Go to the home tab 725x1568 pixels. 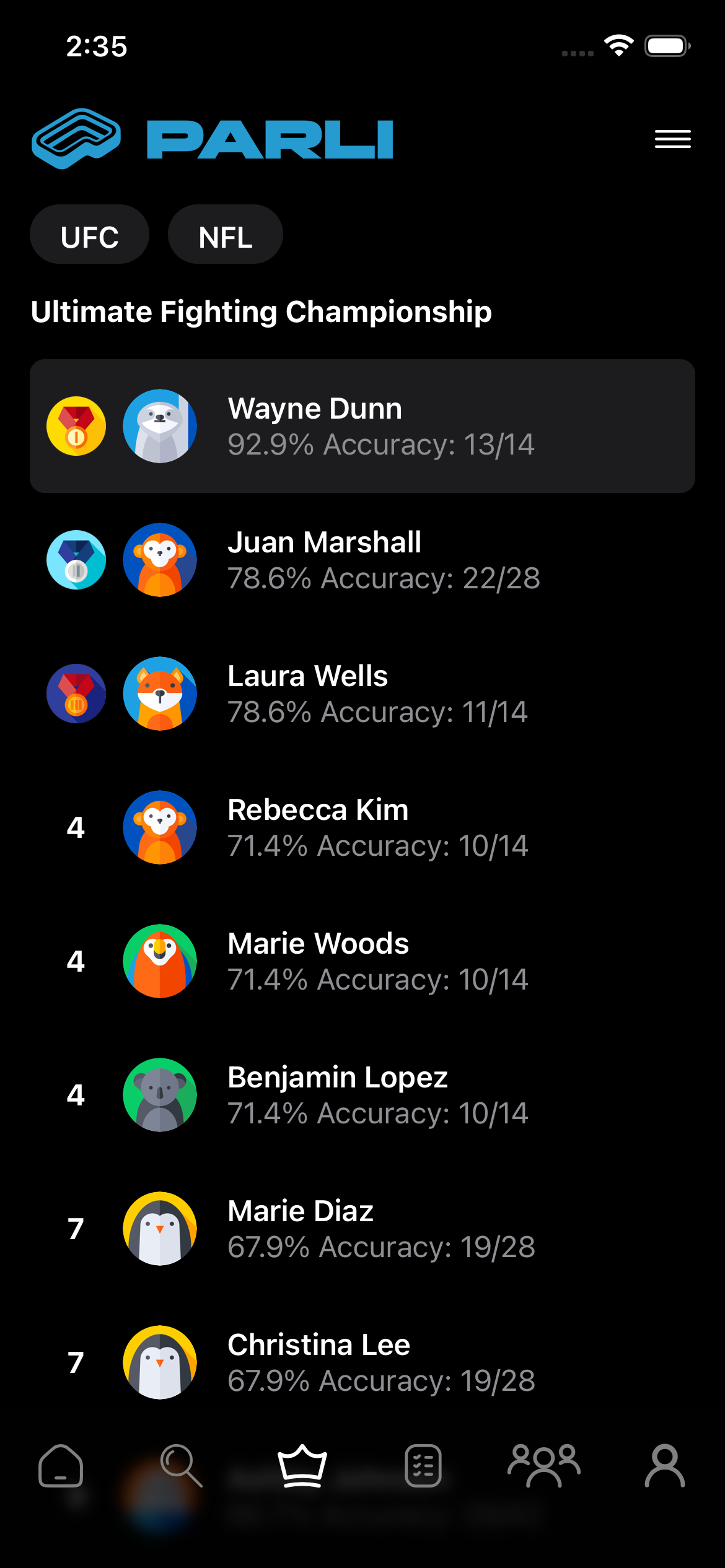pos(61,1465)
